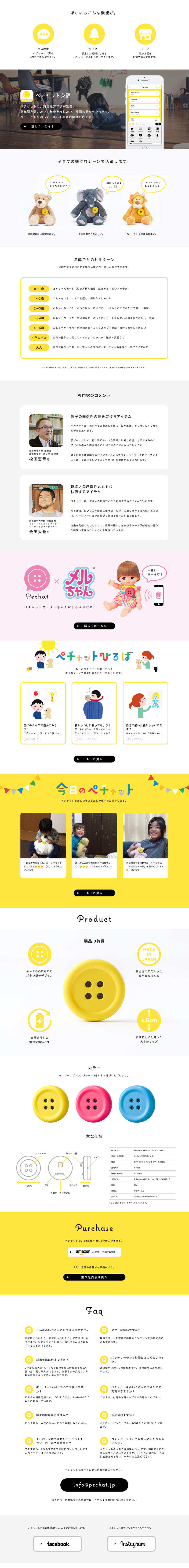Buy Pechat on amazon
Viewport: 189px width, 1568px height.
[94, 1252]
